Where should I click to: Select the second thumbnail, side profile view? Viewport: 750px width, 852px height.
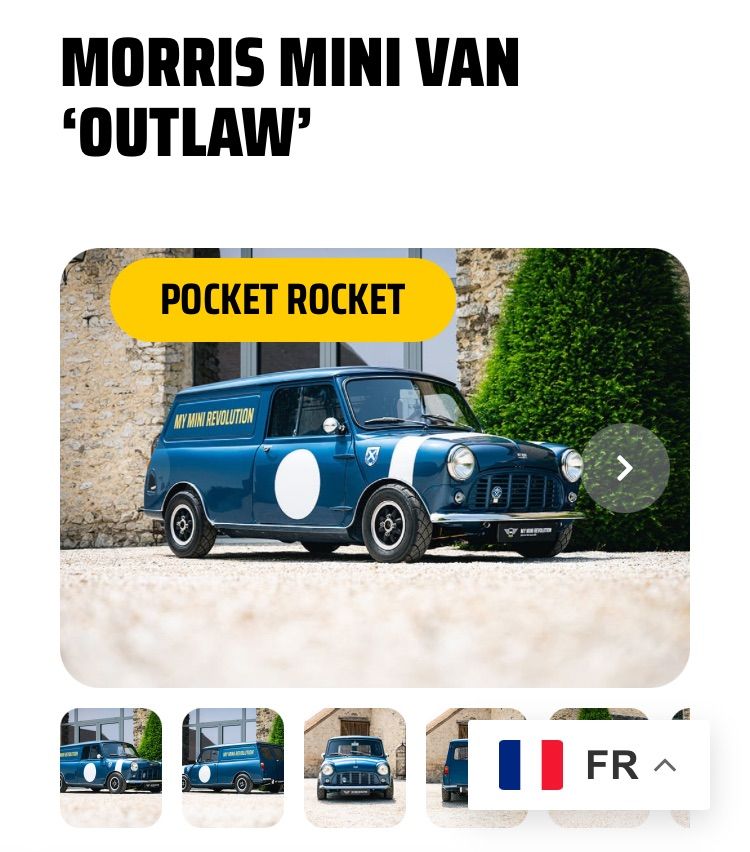233,767
